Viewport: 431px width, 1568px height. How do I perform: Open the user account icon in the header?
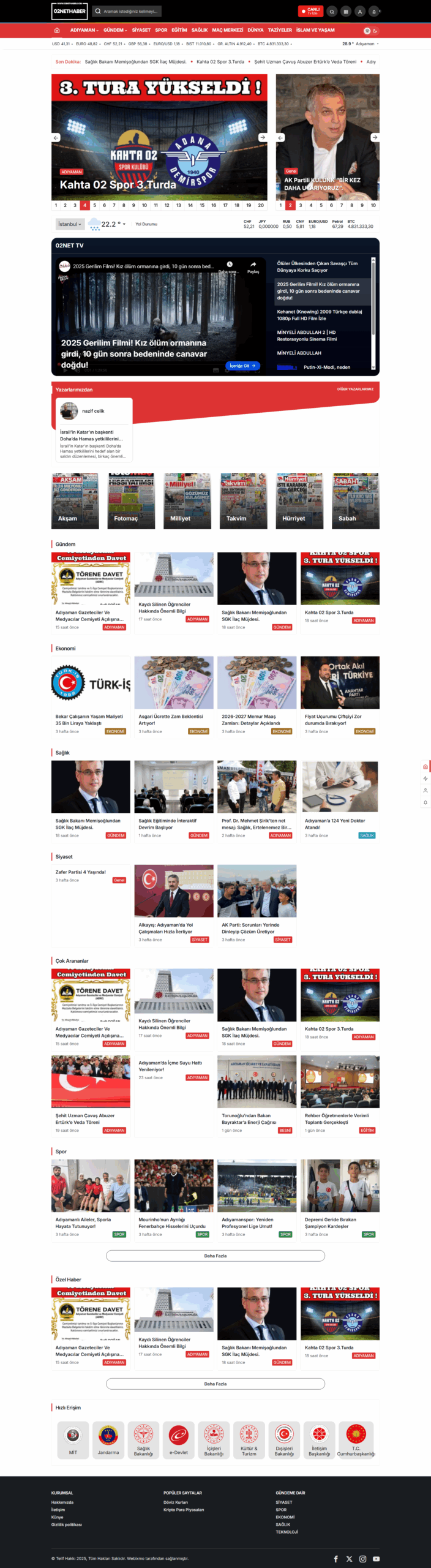click(360, 12)
